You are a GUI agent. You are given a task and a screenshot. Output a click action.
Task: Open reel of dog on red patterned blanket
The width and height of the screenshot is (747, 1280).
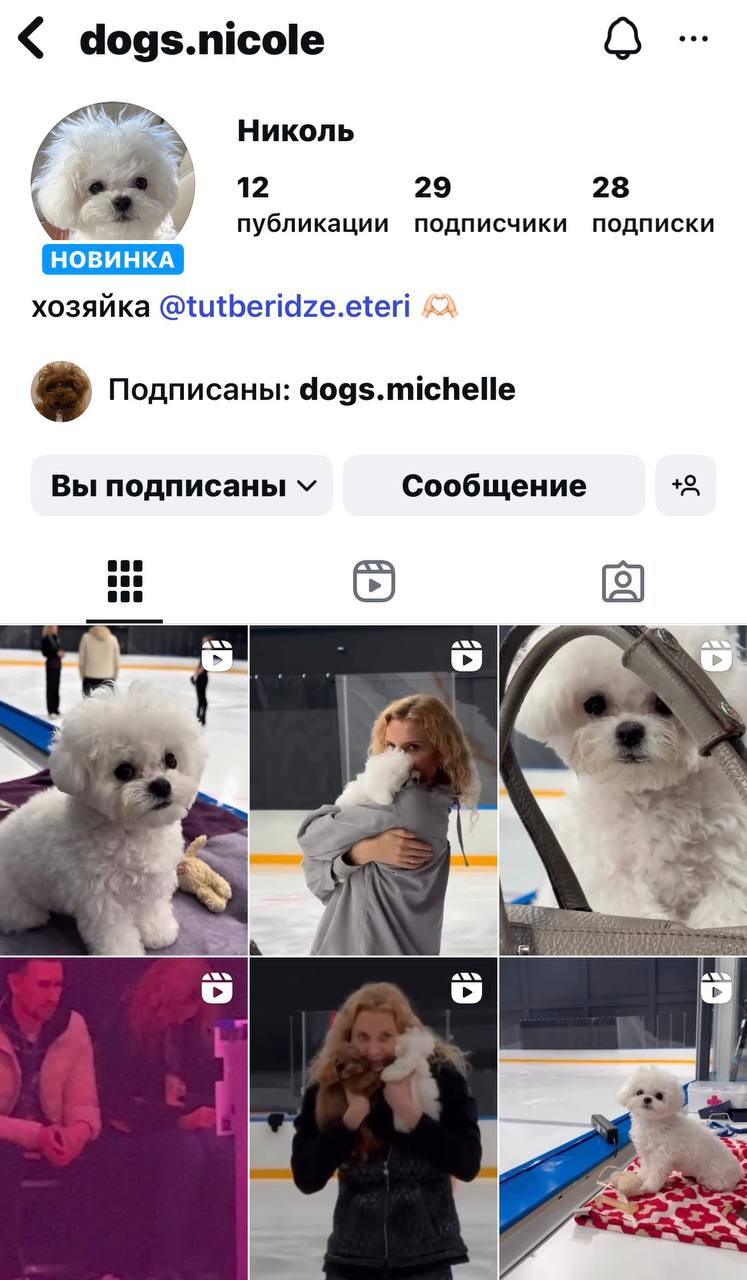622,1118
